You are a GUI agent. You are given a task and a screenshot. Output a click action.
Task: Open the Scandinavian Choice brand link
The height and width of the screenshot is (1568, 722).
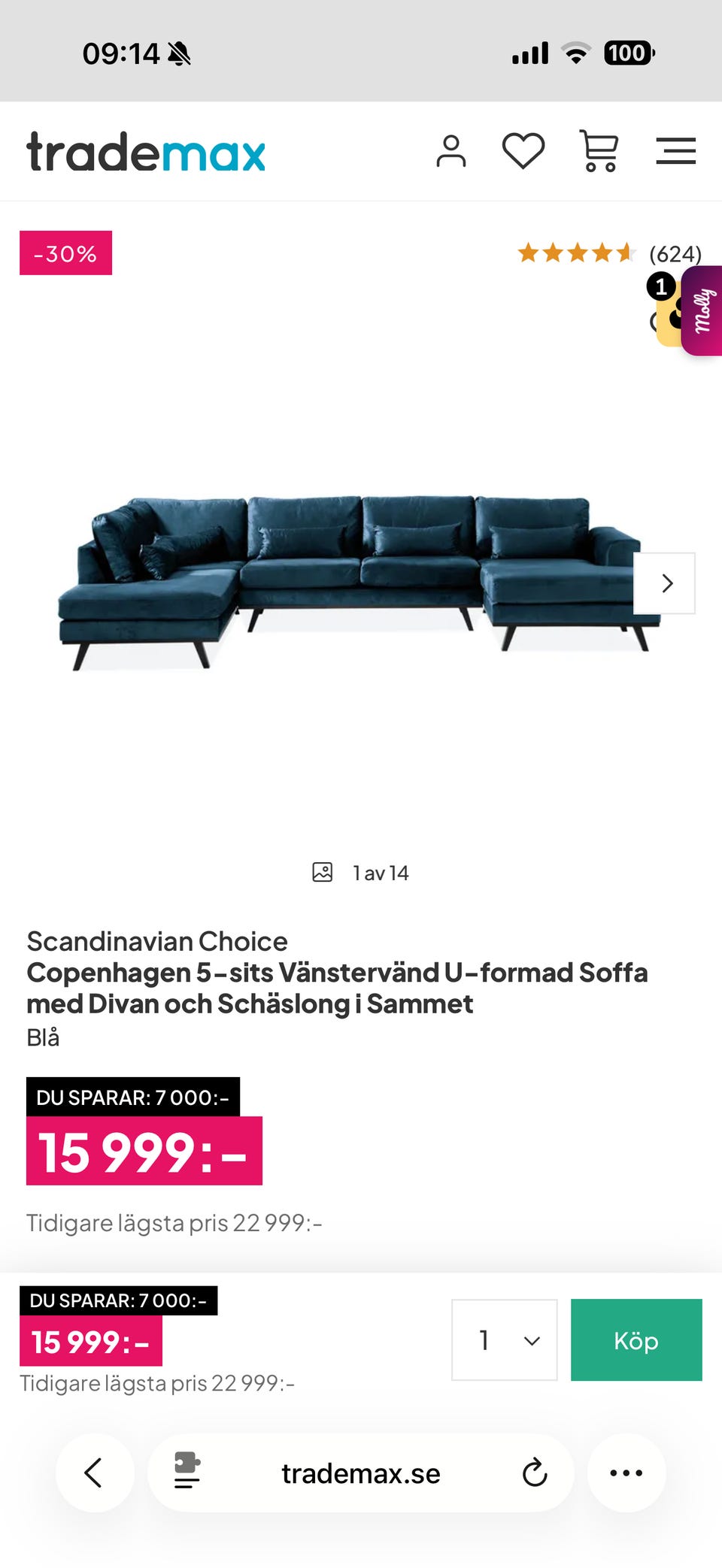[x=156, y=940]
